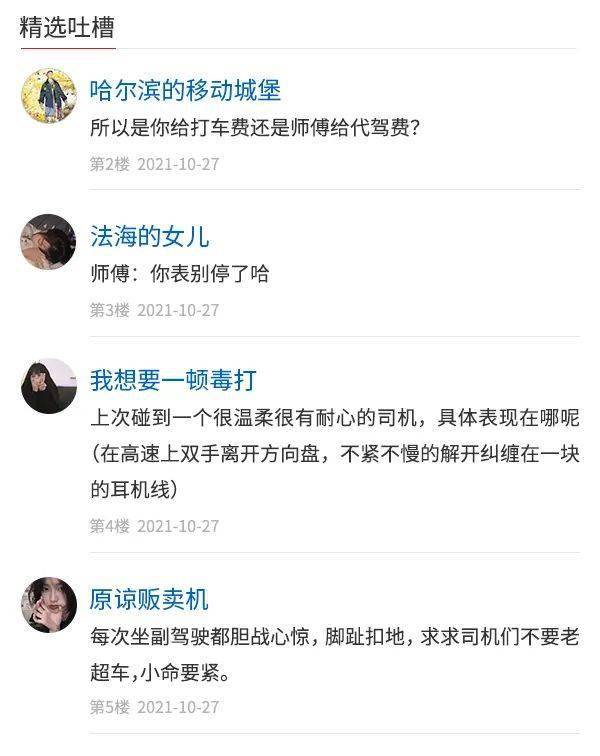Open the username link 我想要一顿毒打
The height and width of the screenshot is (756, 600).
173,380
